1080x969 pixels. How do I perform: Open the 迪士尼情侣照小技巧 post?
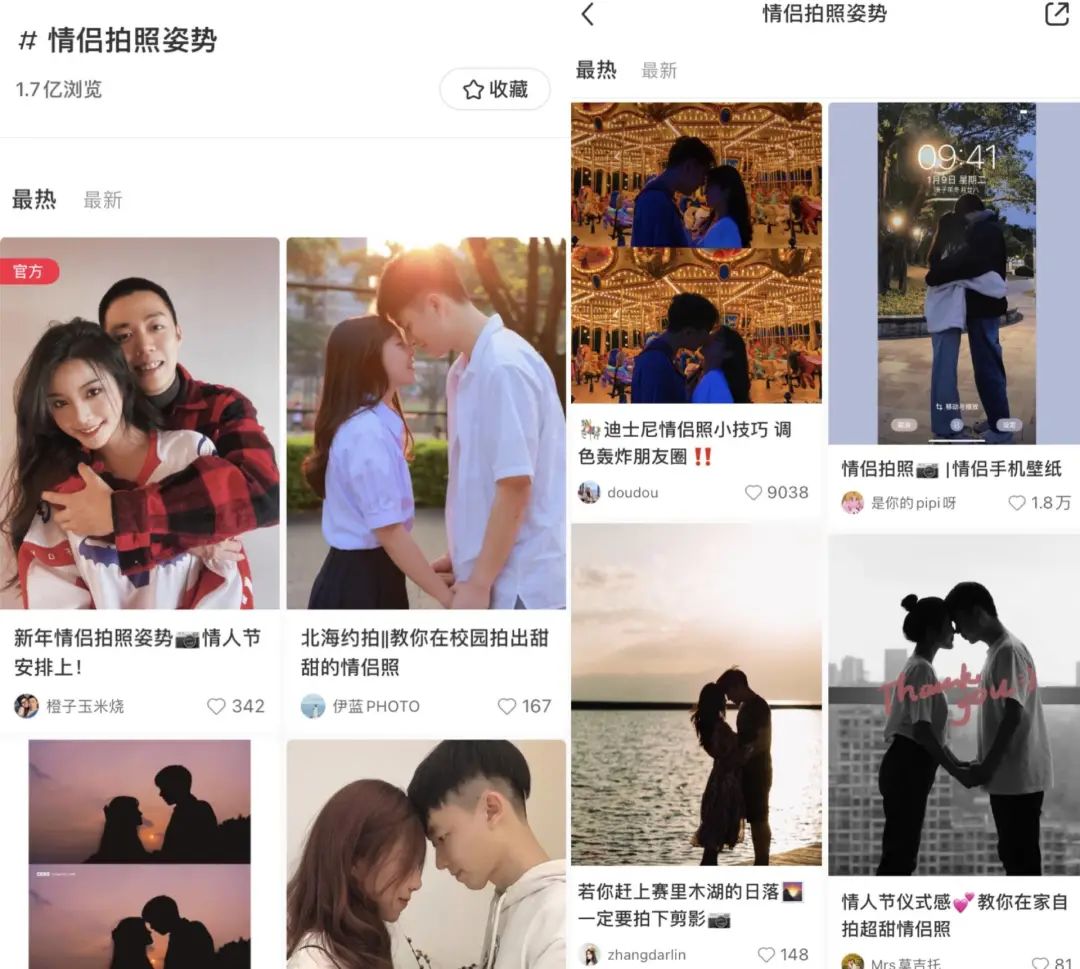[x=696, y=253]
